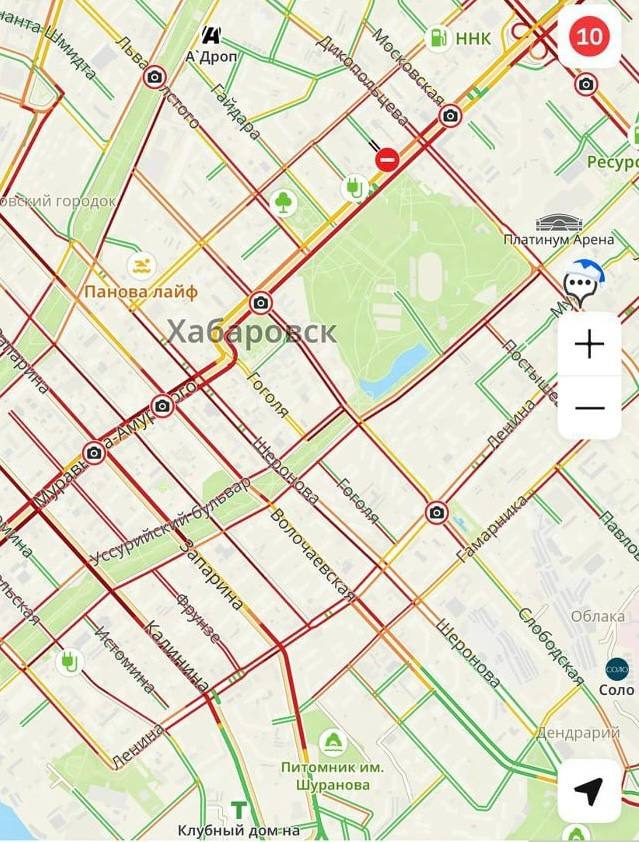Viewport: 639px width, 842px height.
Task: Center the map on my location
Action: (589, 791)
